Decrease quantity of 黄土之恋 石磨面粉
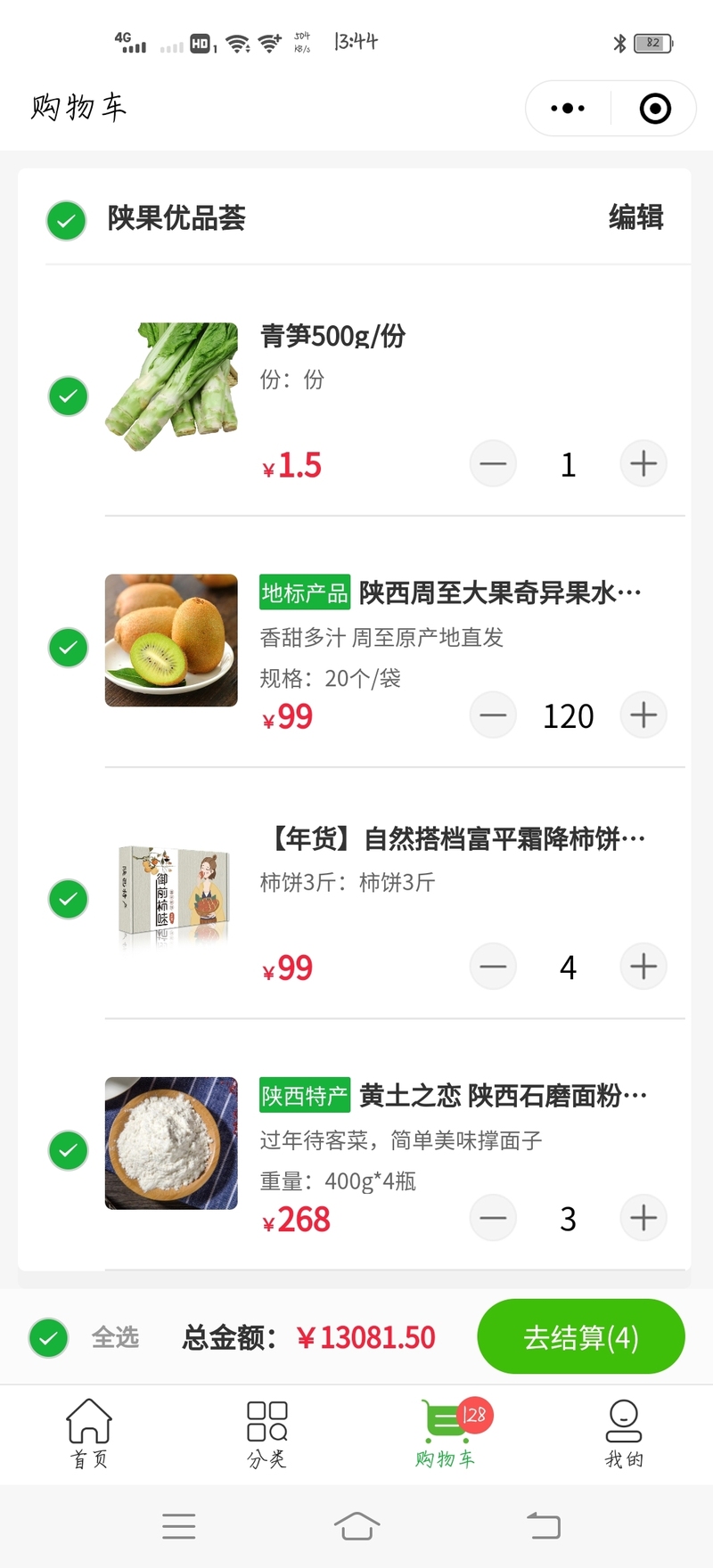The height and width of the screenshot is (1568, 713). pyautogui.click(x=493, y=1218)
